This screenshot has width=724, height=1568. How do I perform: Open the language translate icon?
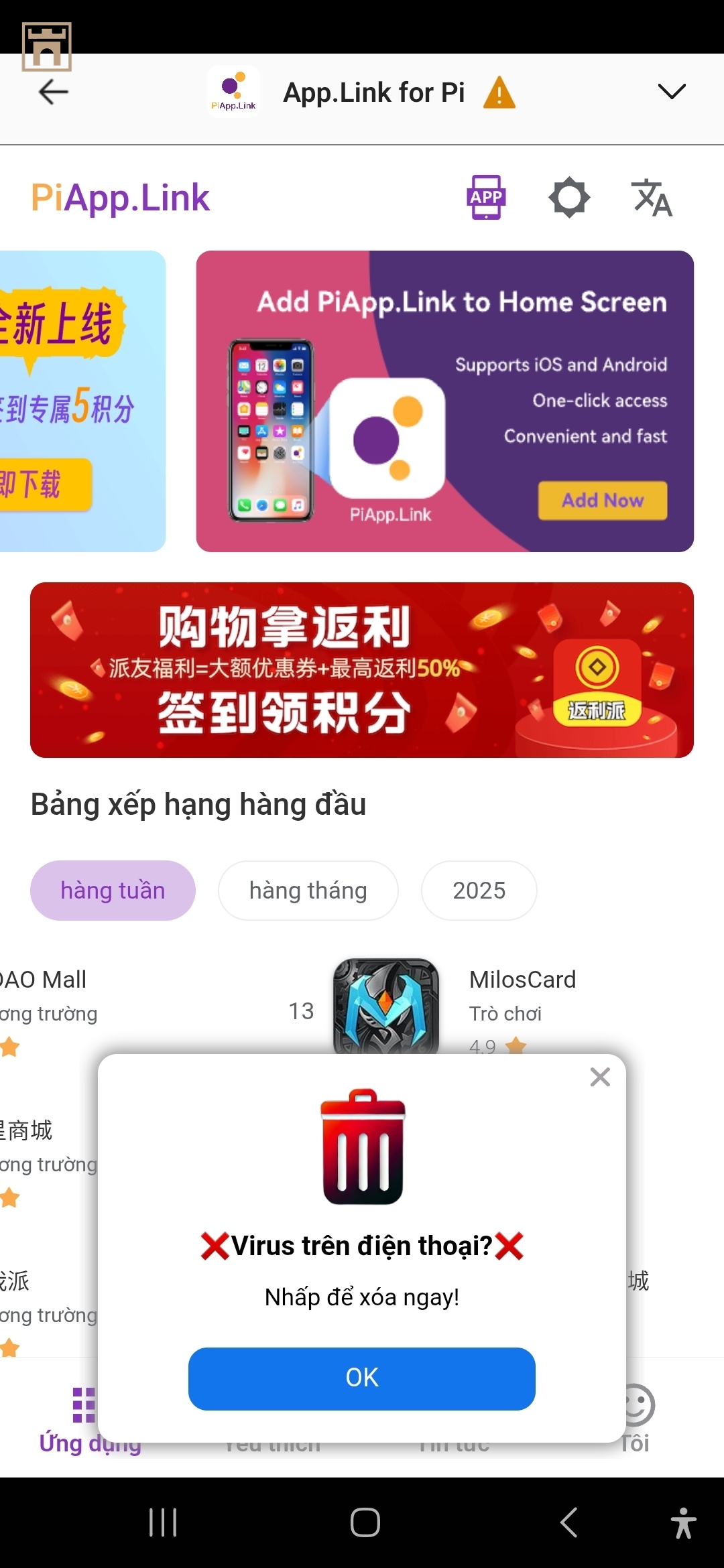[652, 198]
